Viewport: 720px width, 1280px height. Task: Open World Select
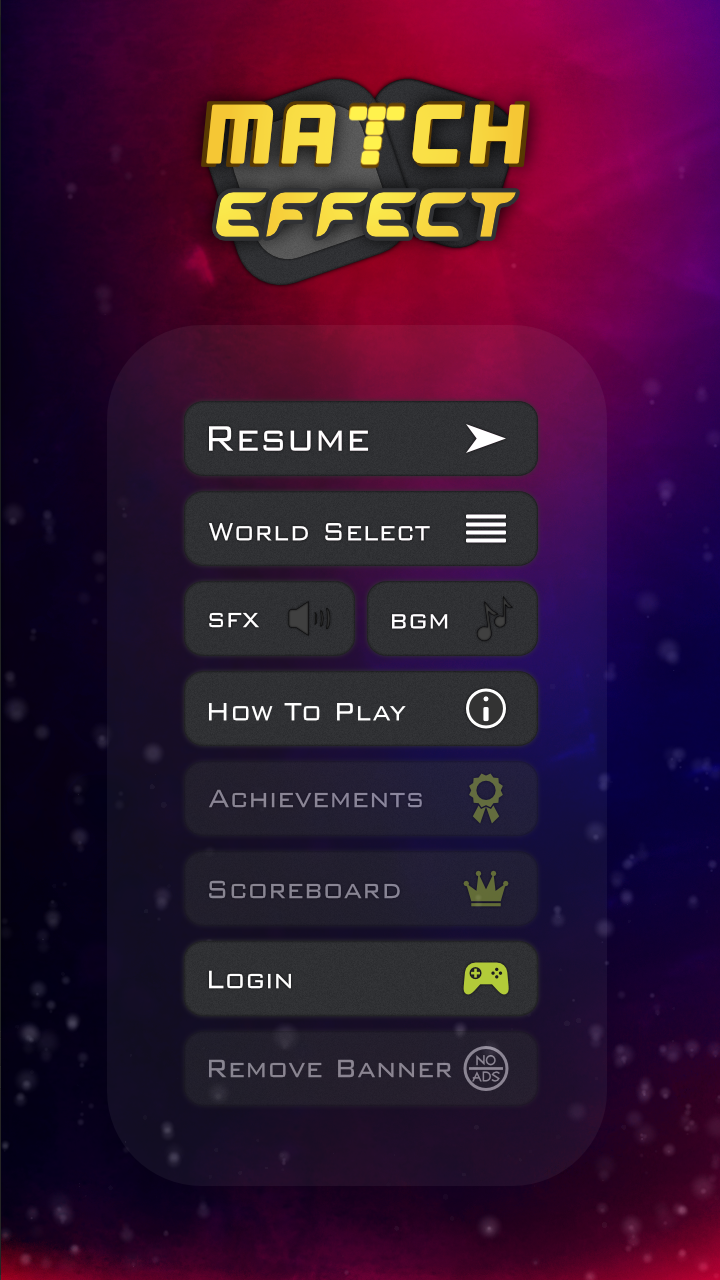pyautogui.click(x=361, y=529)
